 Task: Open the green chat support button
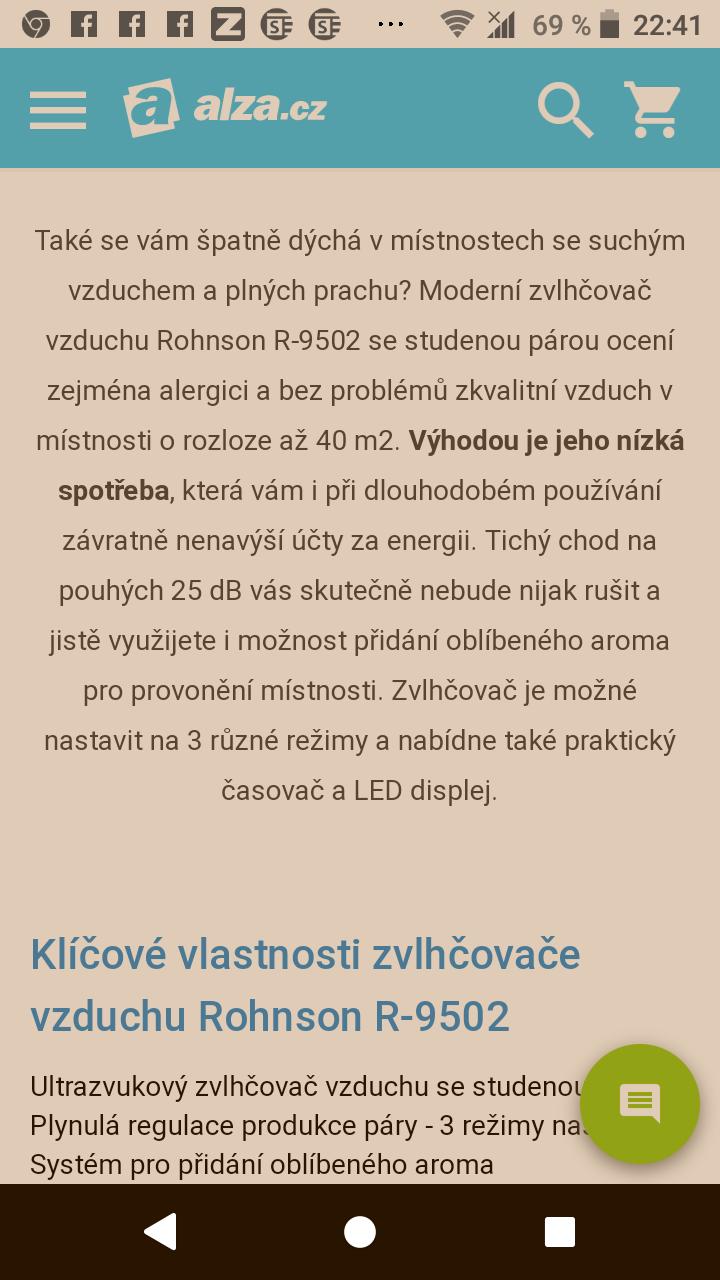[640, 1104]
